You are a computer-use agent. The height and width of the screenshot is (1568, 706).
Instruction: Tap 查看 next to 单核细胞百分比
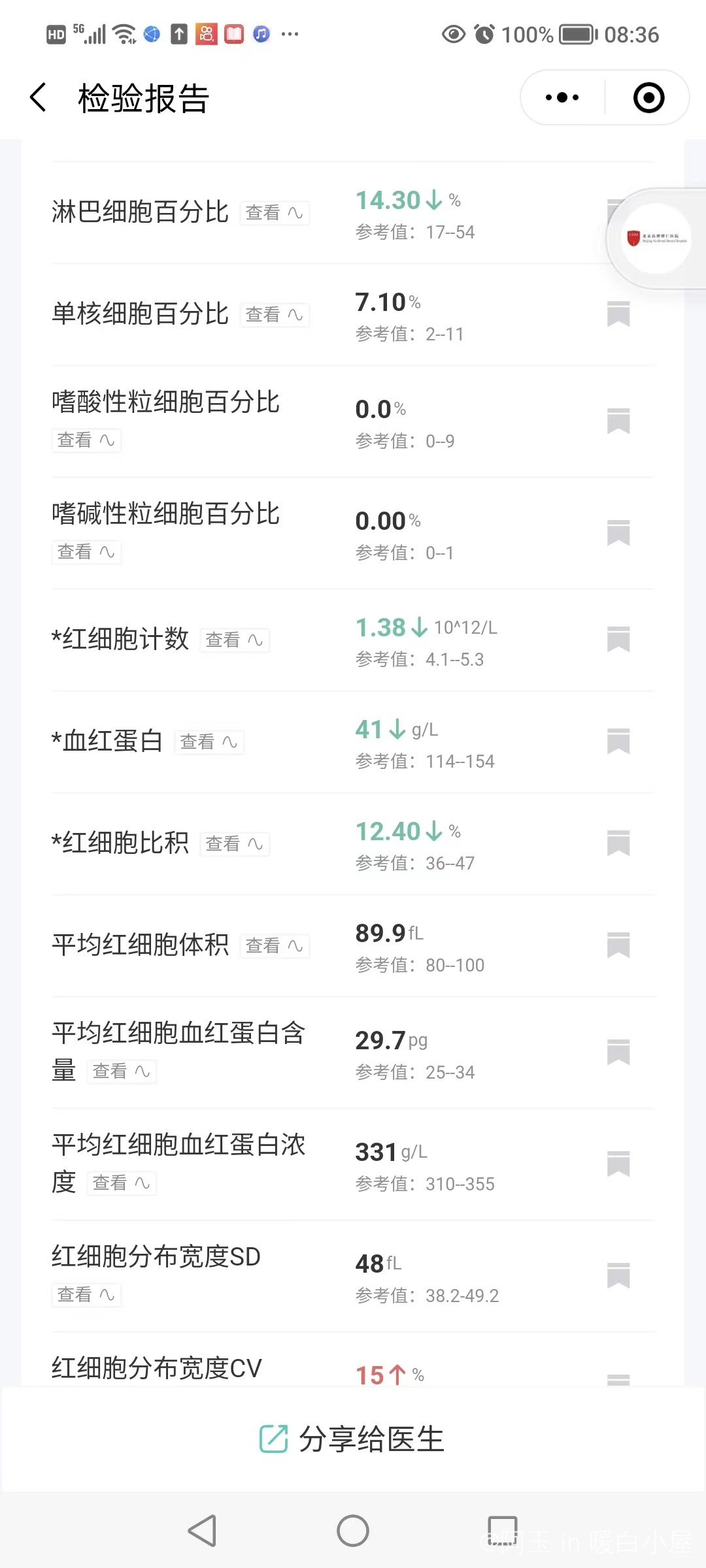[275, 315]
